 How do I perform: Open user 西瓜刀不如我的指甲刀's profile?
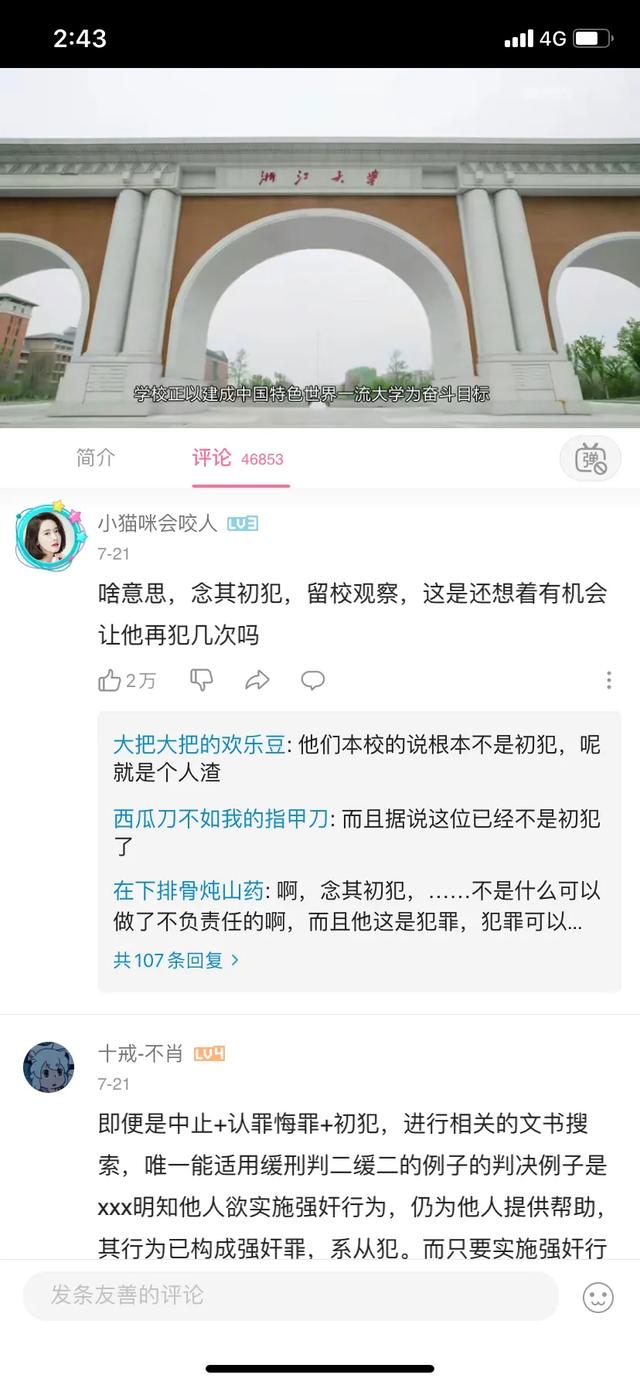coord(221,818)
